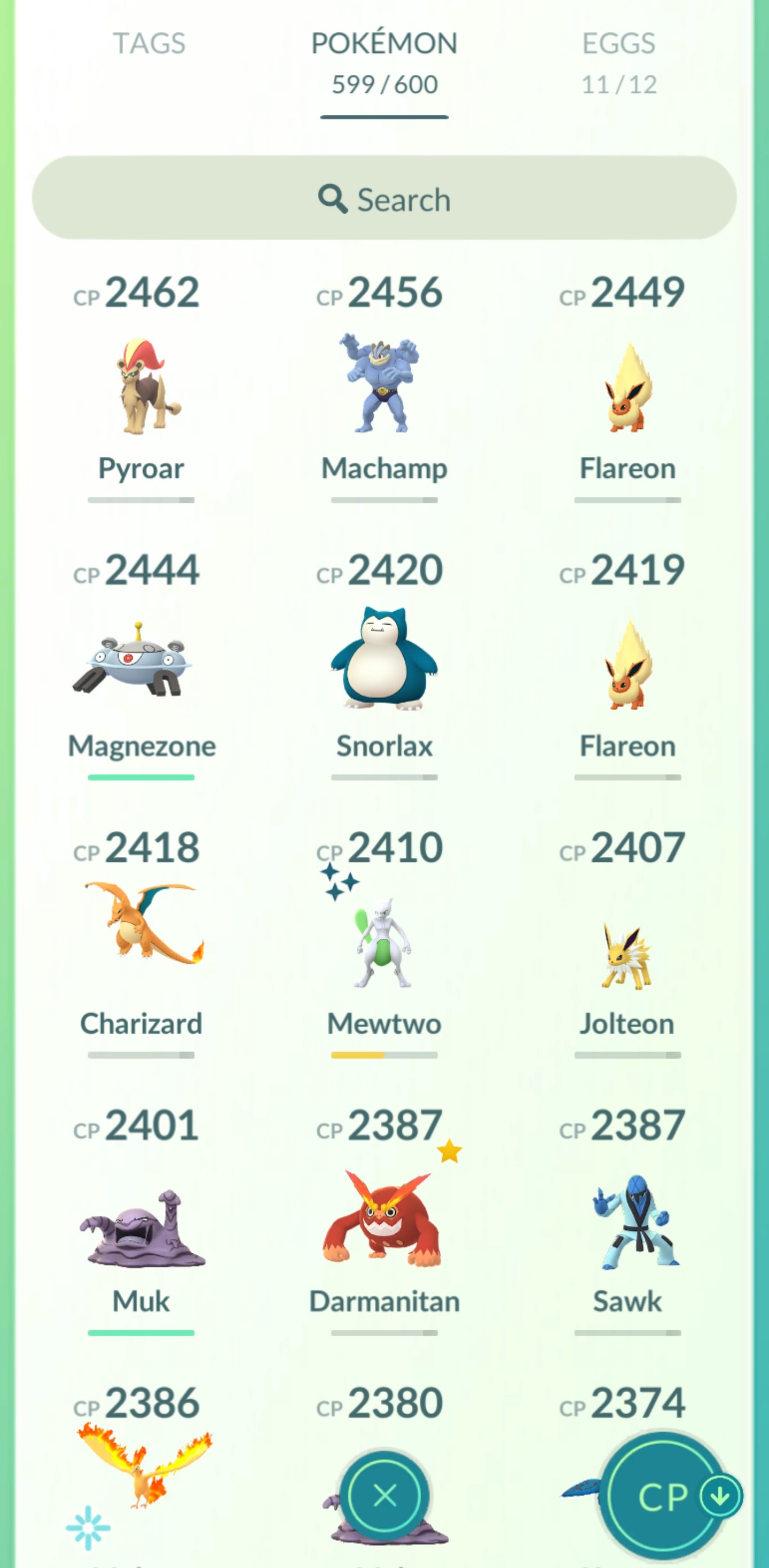View the Magnezone with CP 2444
The image size is (769, 1568).
pyautogui.click(x=141, y=664)
